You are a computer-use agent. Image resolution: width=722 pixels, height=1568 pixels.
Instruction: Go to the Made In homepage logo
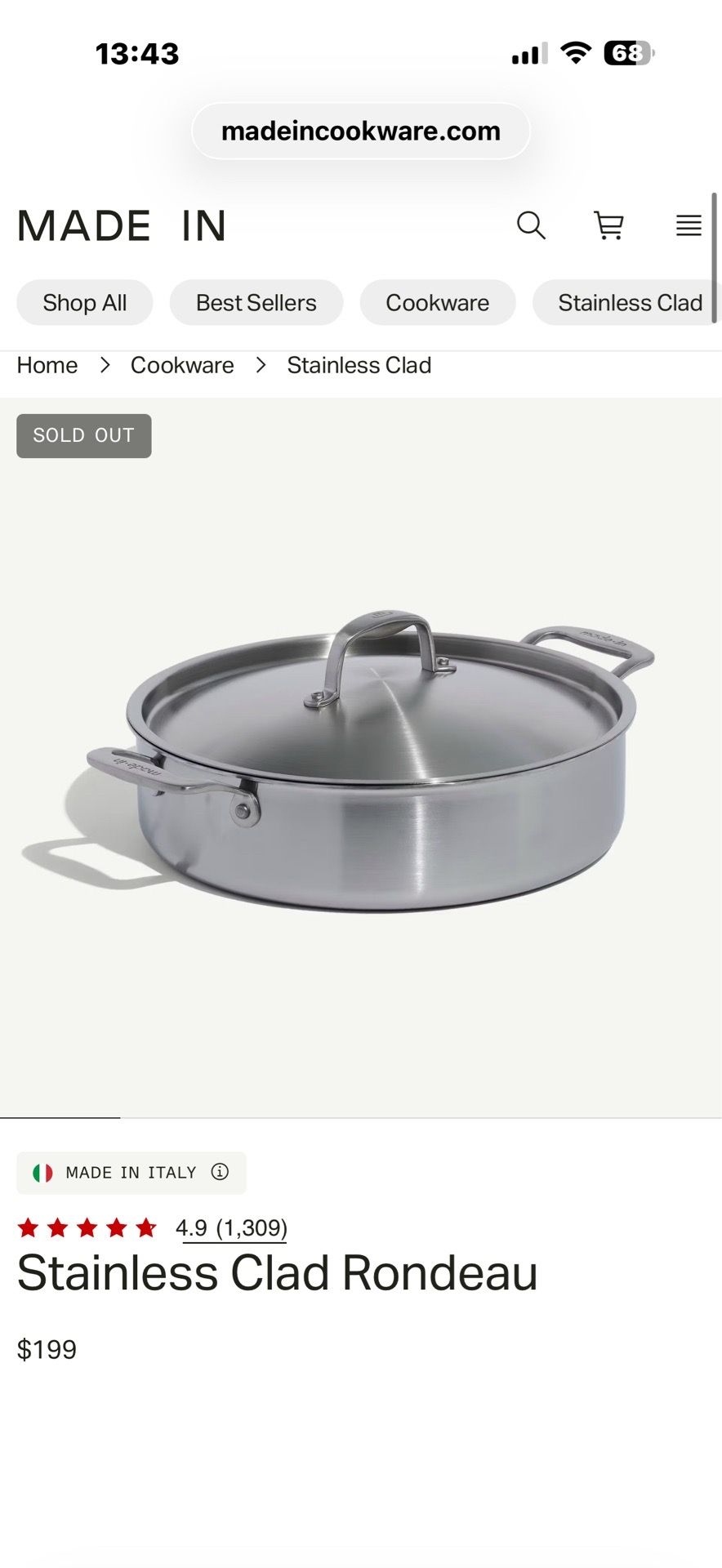(122, 225)
